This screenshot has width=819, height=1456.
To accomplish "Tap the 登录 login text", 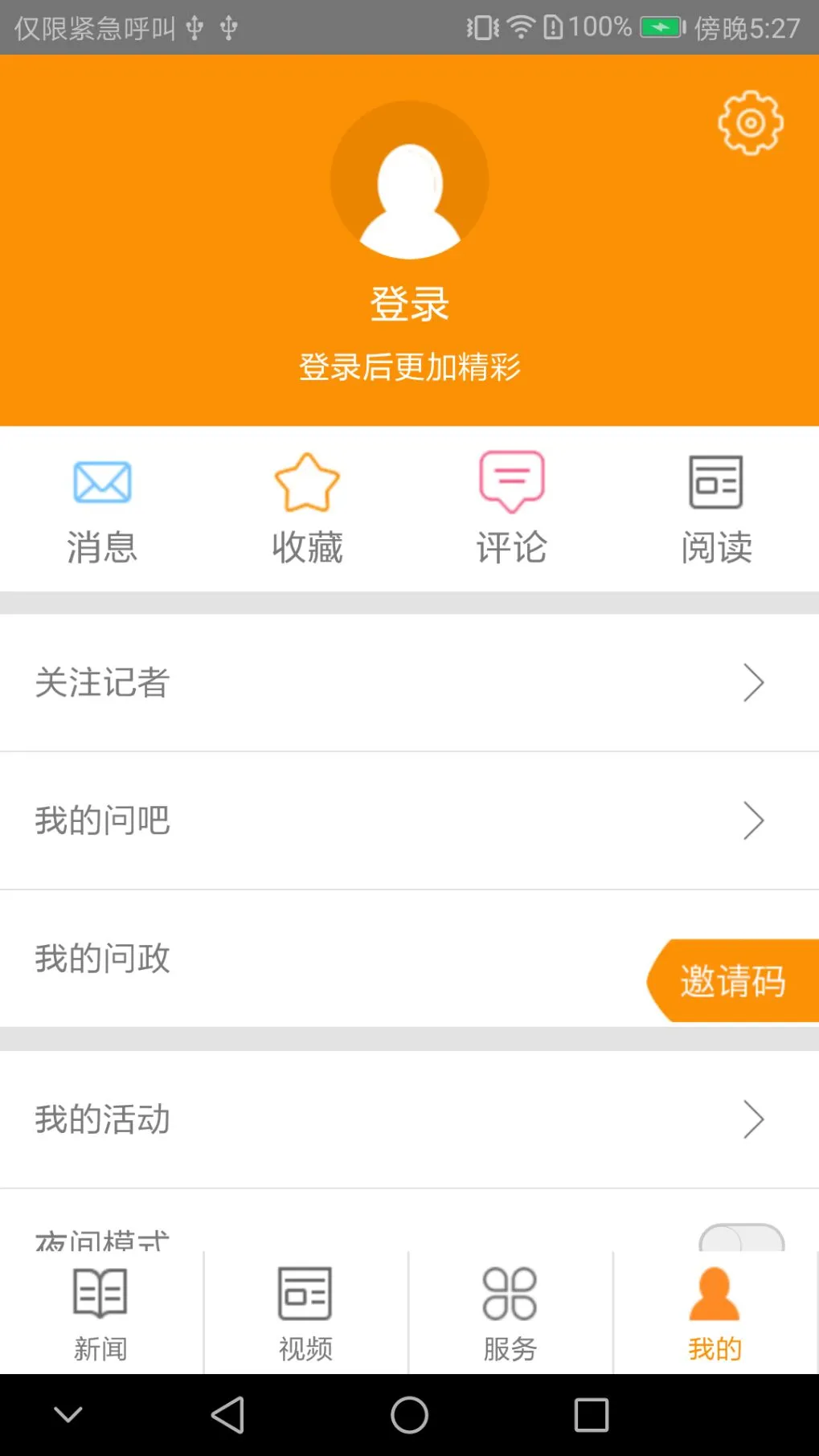I will click(x=410, y=304).
